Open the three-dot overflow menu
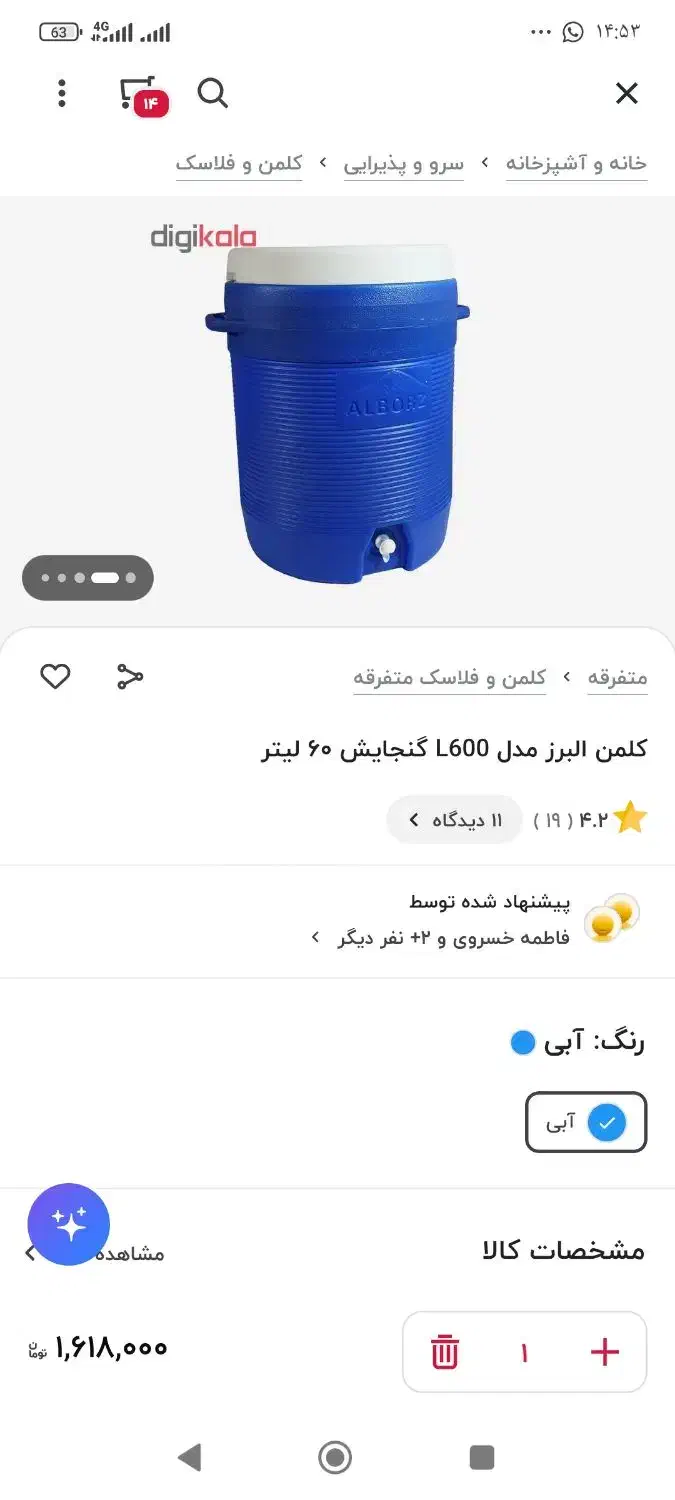 coord(62,94)
